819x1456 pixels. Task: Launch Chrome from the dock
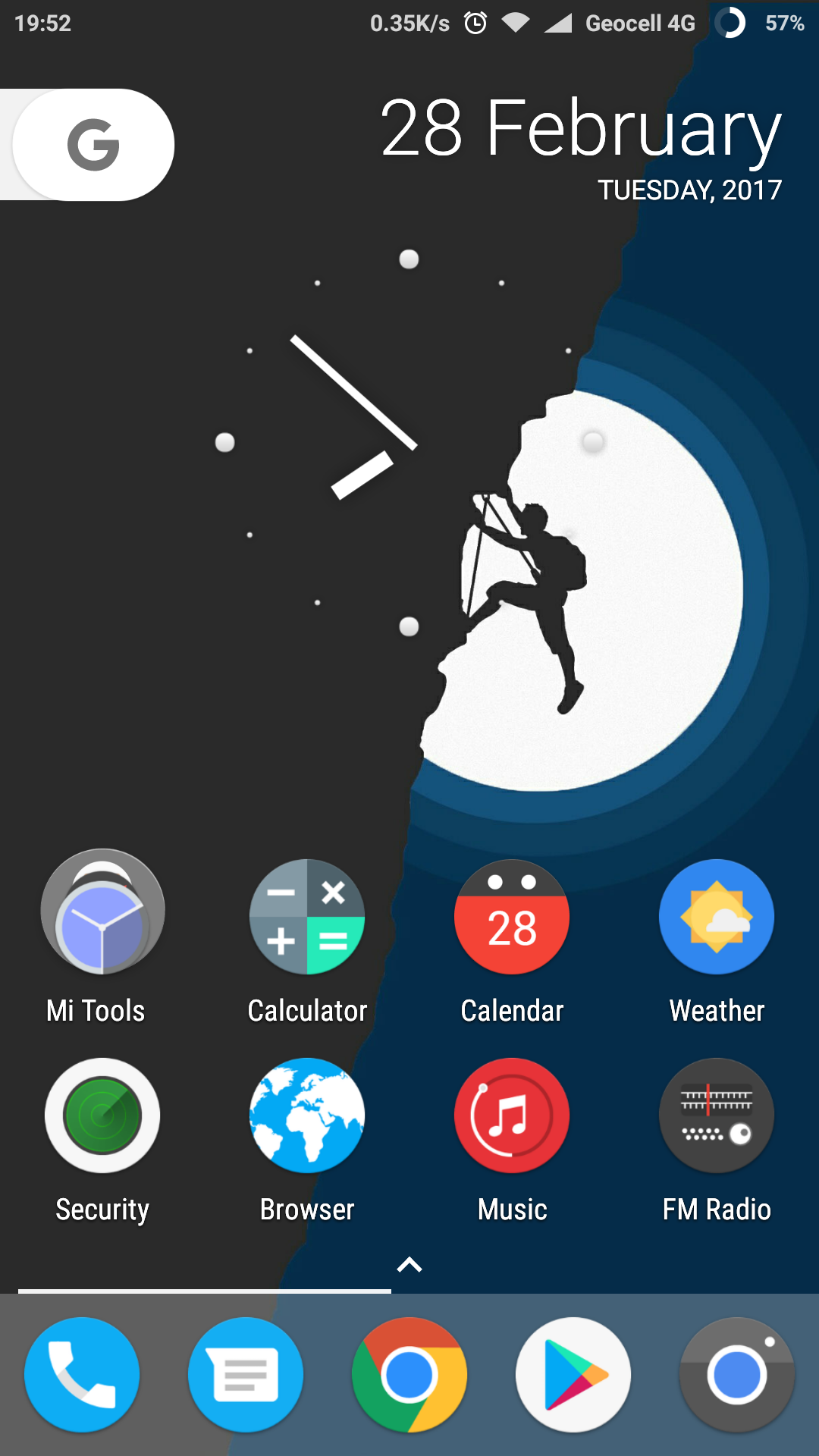(409, 1374)
